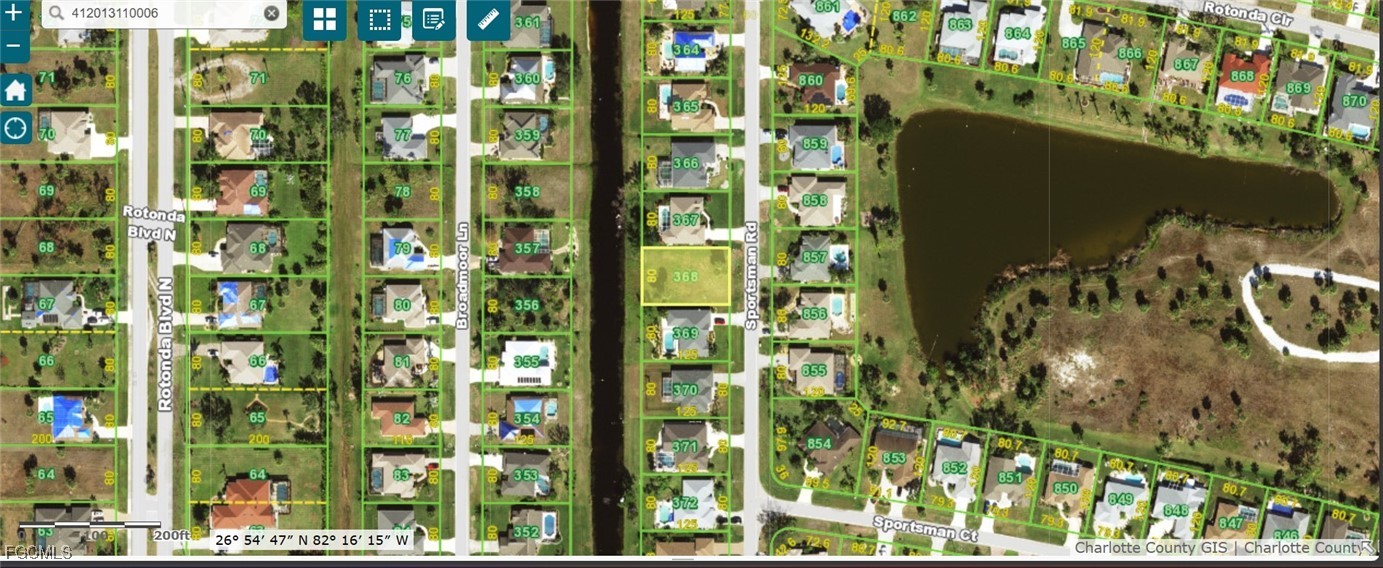Open the notes list edit tool

coord(433,19)
